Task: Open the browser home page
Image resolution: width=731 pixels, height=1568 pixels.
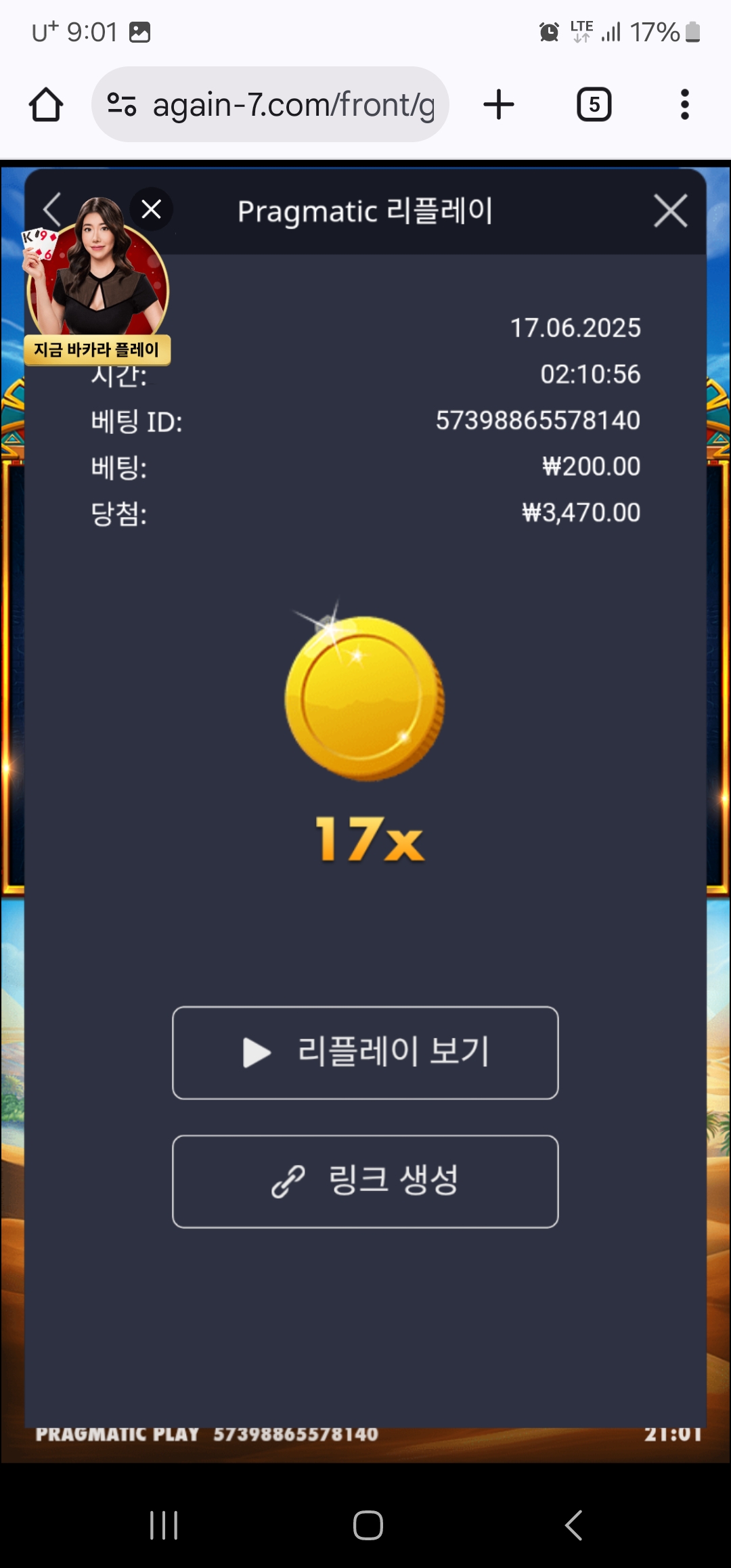Action: click(46, 105)
